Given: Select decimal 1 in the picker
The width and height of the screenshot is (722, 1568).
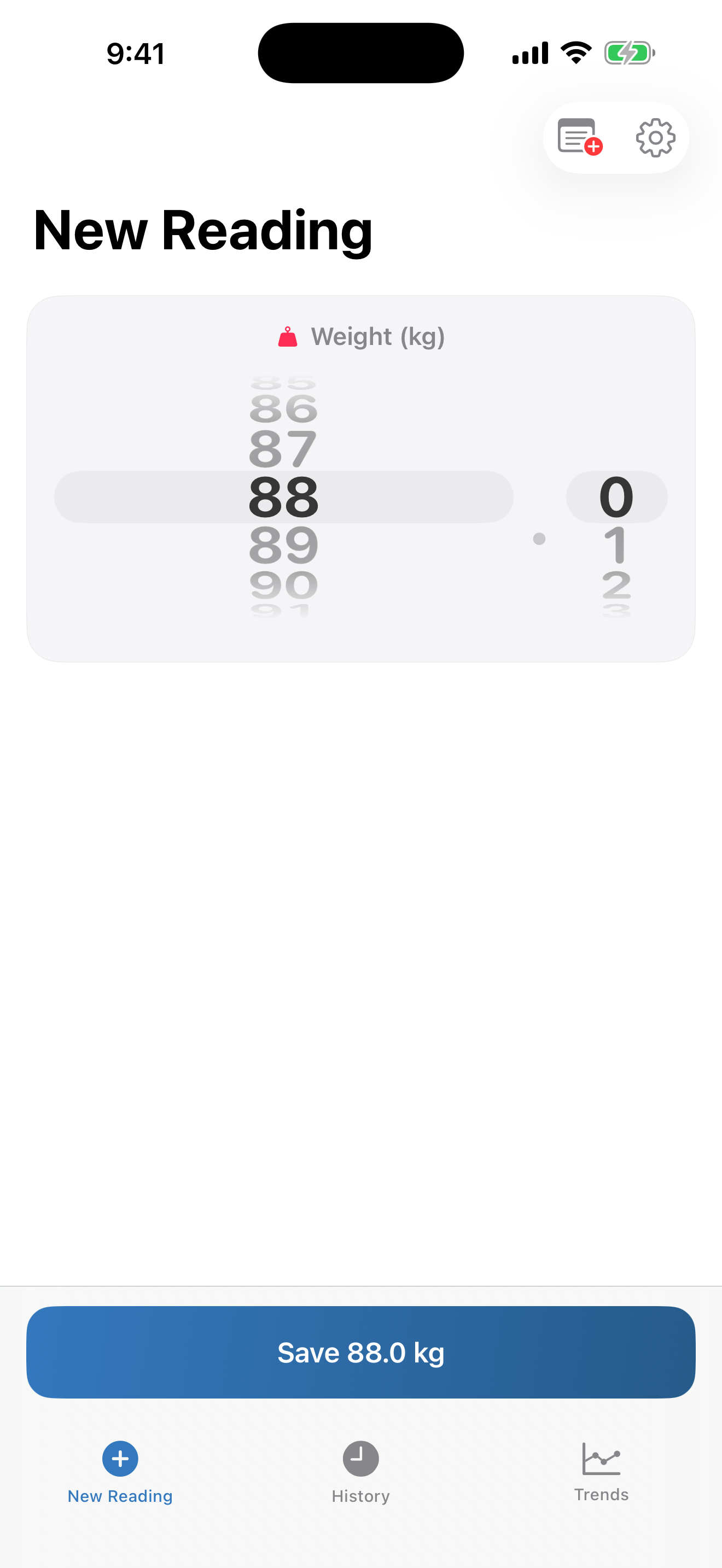Looking at the screenshot, I should coord(616,545).
